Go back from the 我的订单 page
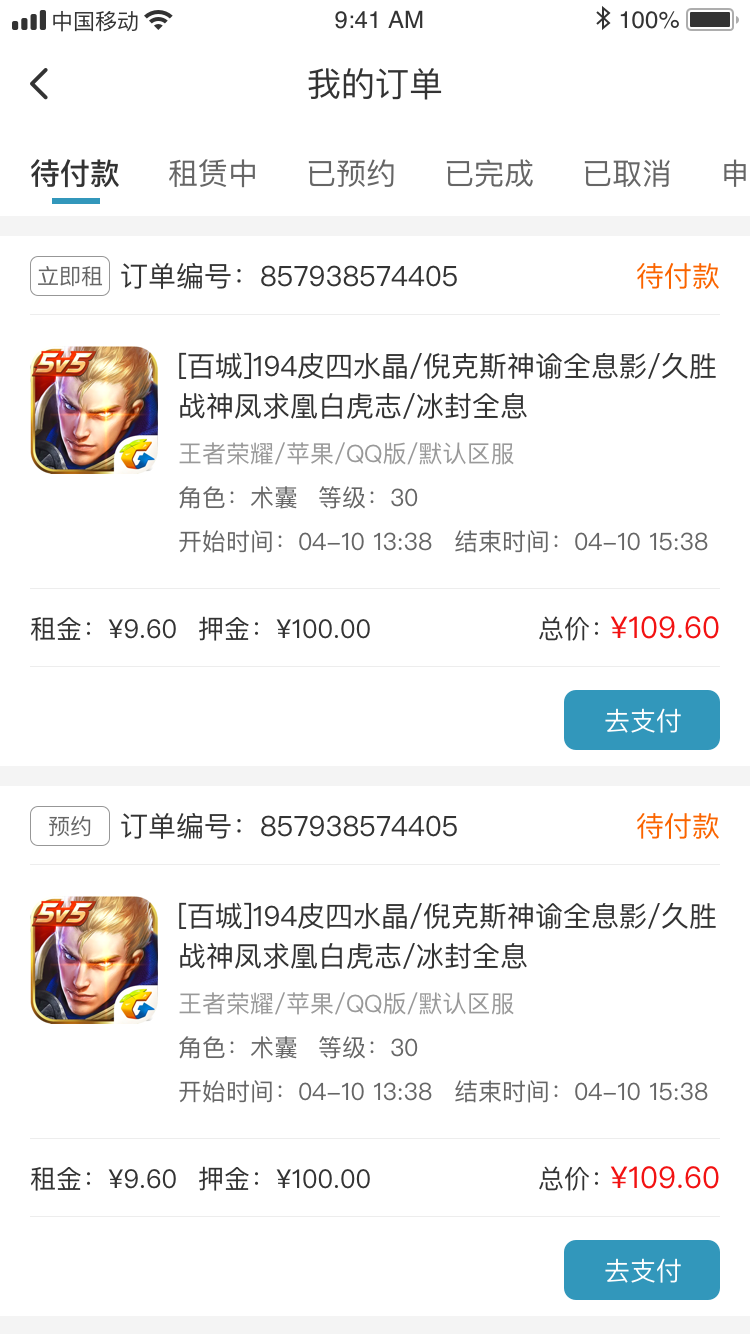This screenshot has width=750, height=1334. (39, 84)
